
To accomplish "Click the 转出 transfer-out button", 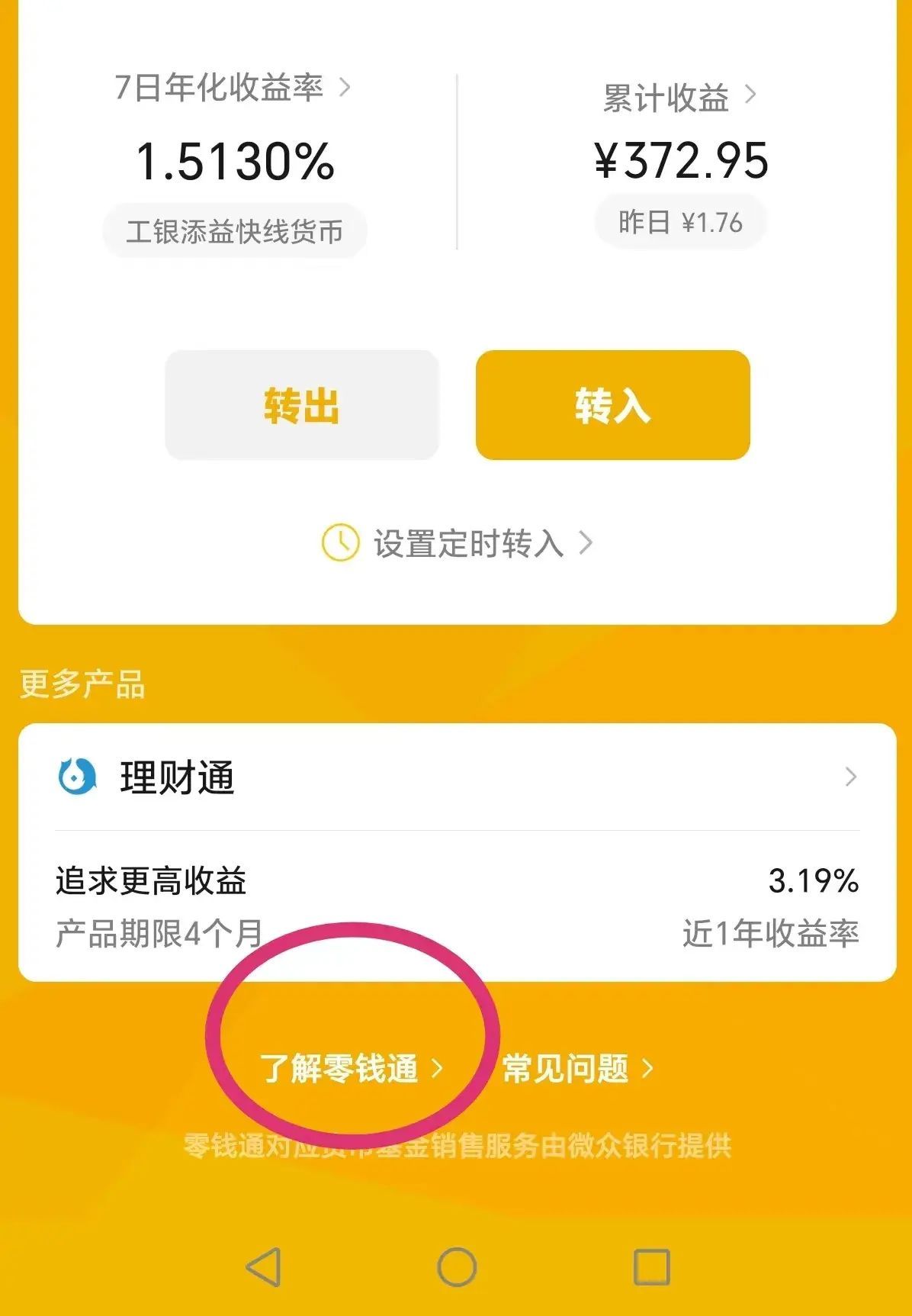I will pos(302,407).
